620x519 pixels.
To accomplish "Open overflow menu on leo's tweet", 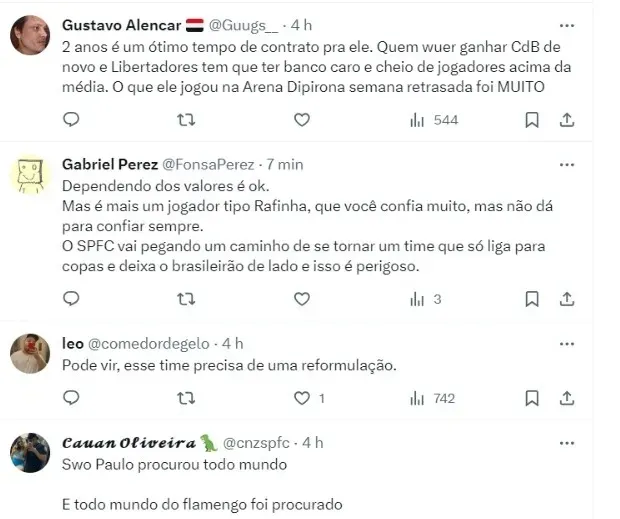I will pyautogui.click(x=566, y=343).
